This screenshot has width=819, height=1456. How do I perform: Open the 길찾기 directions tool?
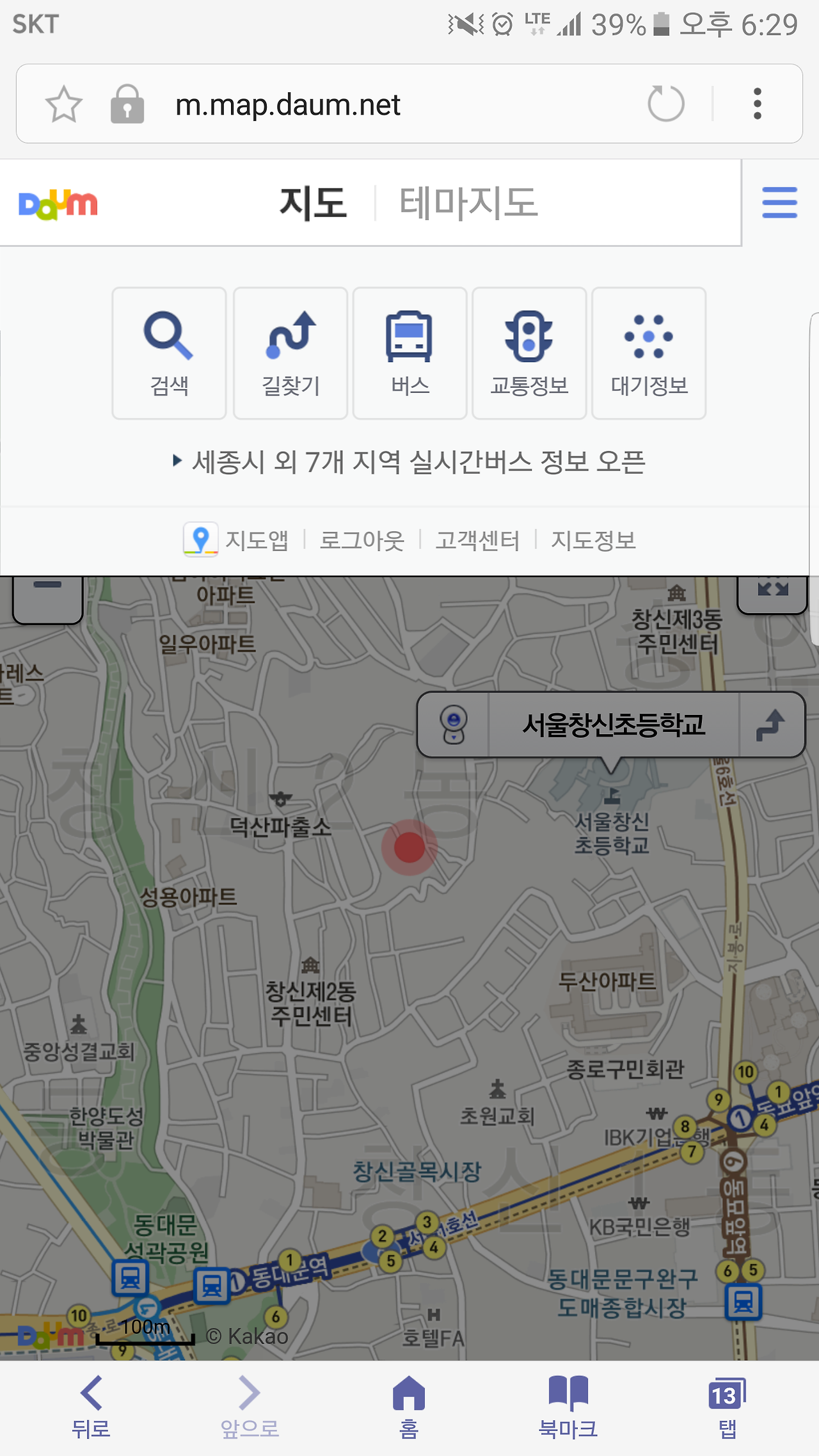coord(290,352)
